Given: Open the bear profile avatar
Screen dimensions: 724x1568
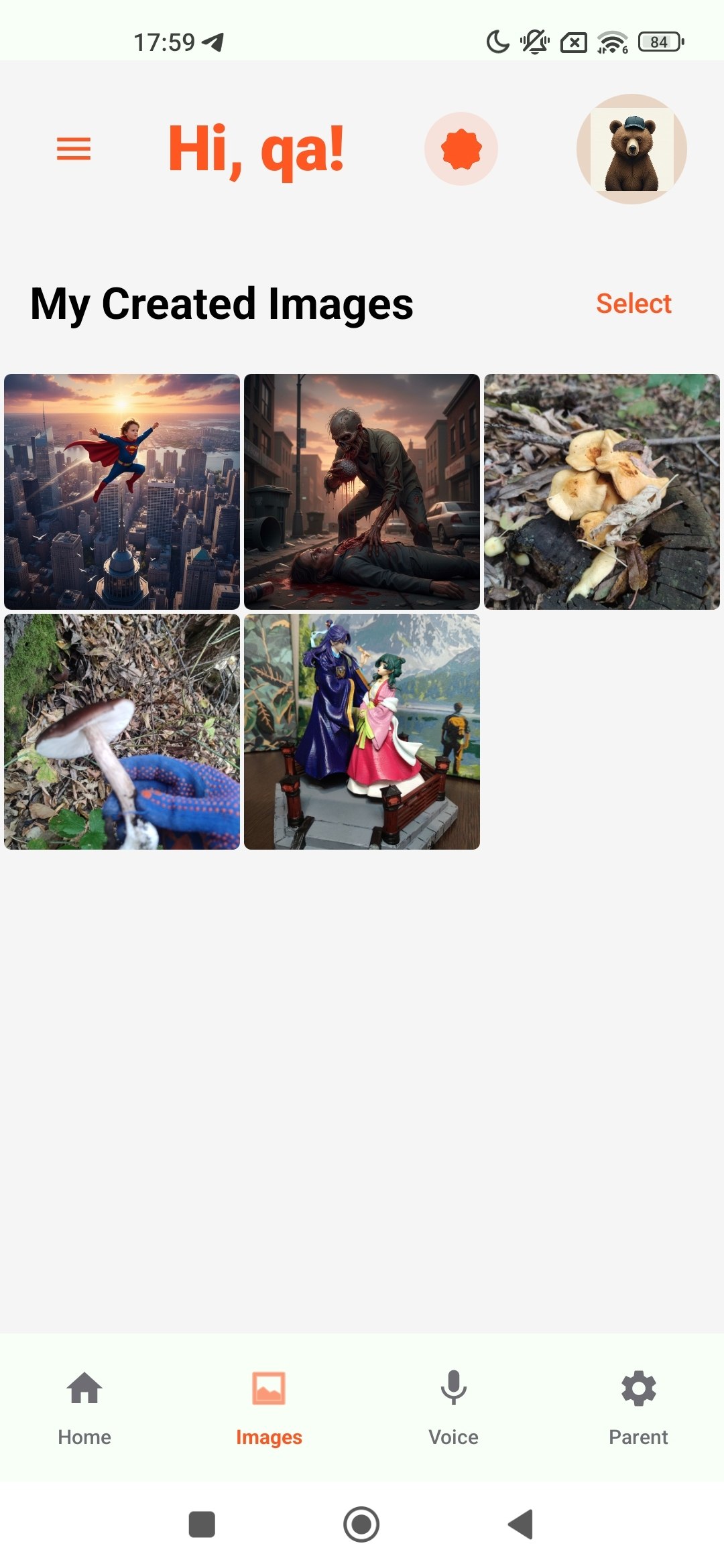Looking at the screenshot, I should (631, 149).
